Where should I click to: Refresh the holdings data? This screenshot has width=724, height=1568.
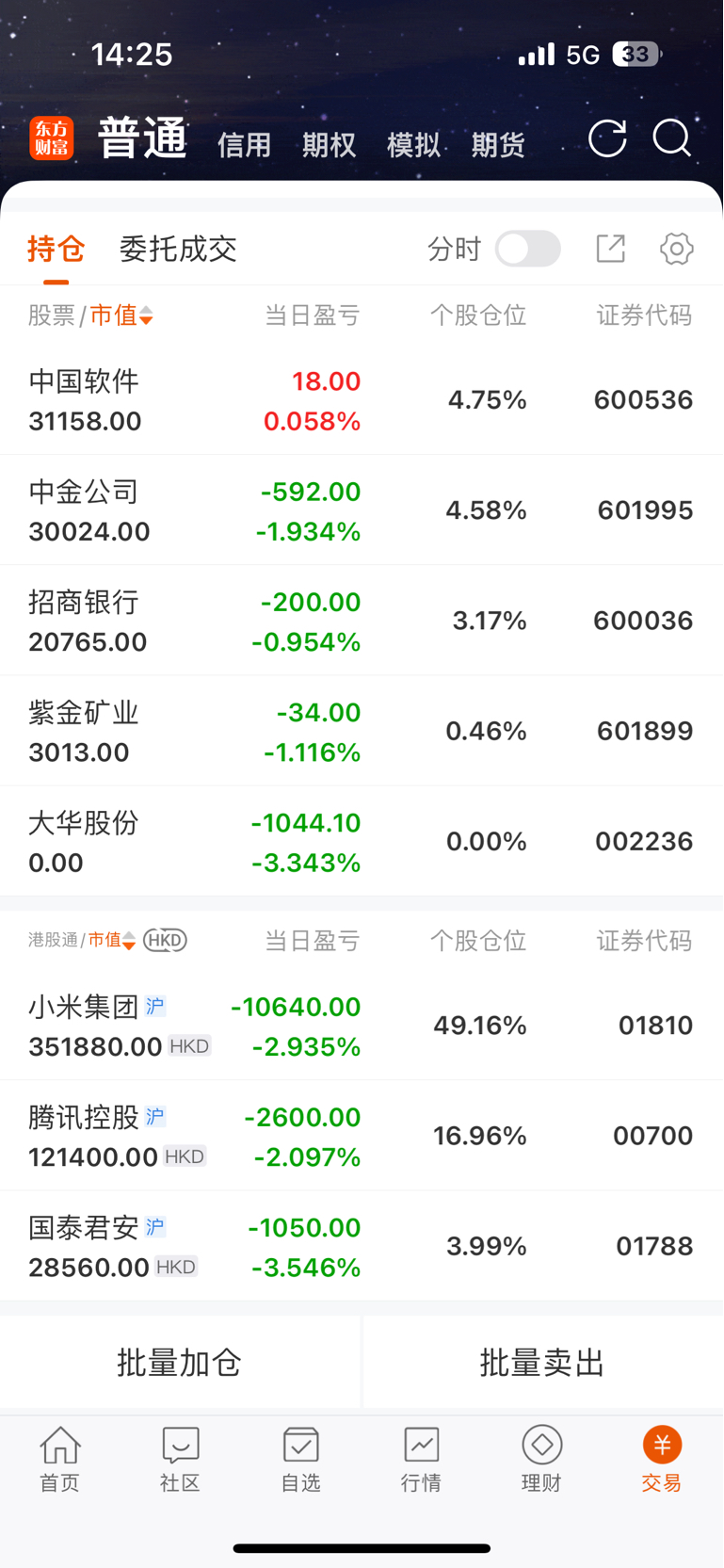[607, 138]
